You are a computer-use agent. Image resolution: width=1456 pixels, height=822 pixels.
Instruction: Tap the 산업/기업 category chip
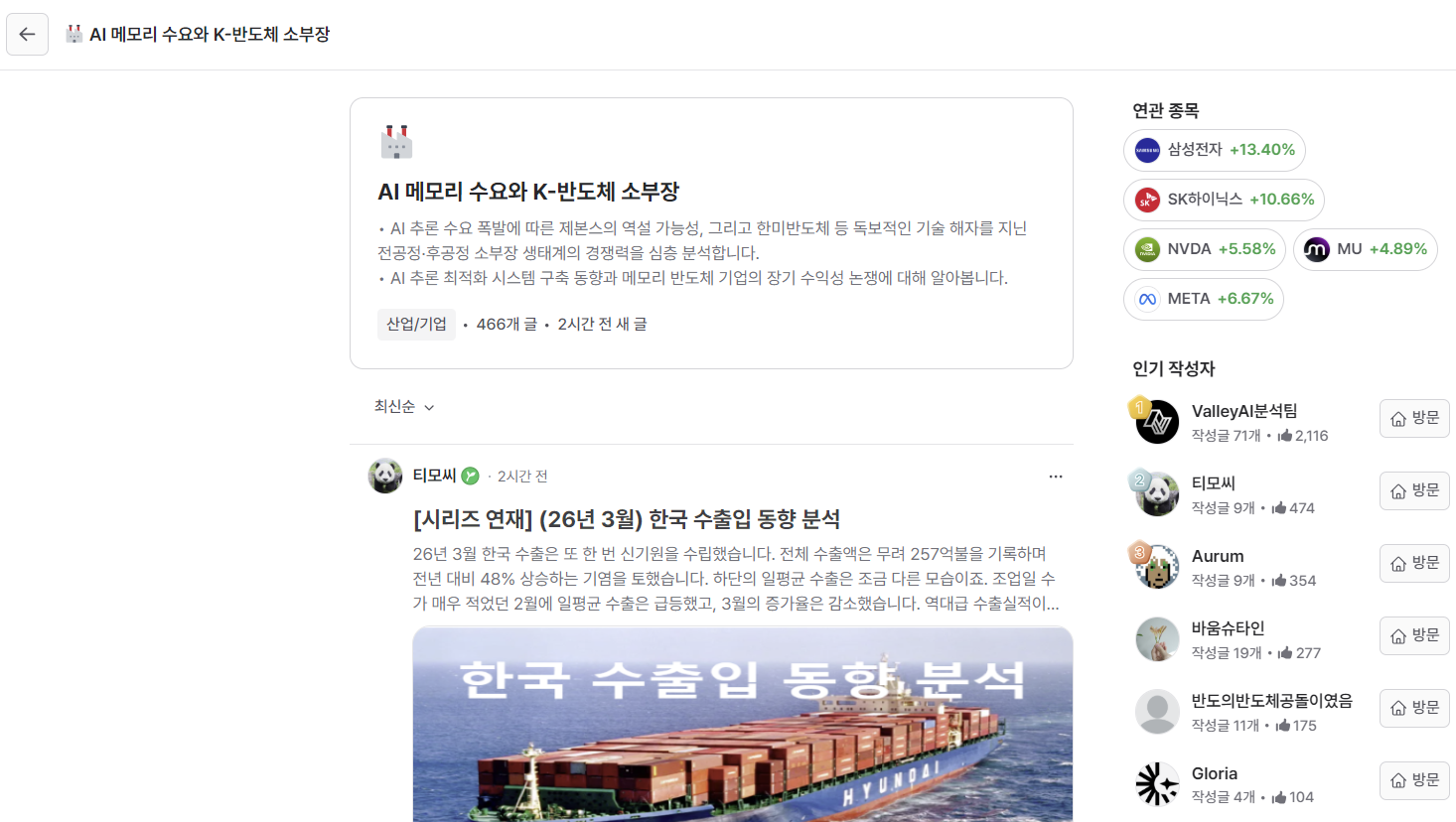pos(416,325)
